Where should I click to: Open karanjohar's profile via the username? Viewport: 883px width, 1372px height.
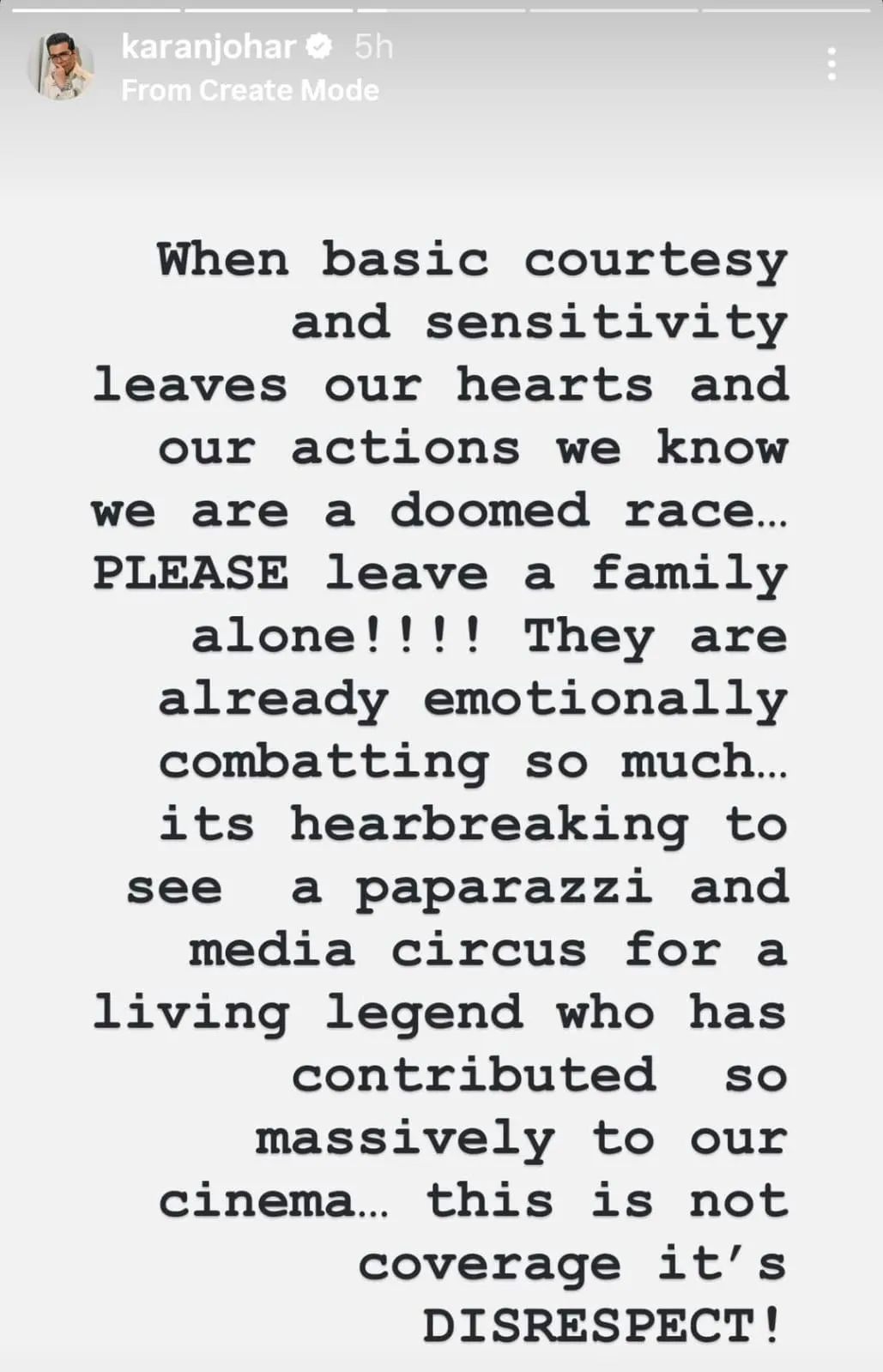pyautogui.click(x=212, y=48)
